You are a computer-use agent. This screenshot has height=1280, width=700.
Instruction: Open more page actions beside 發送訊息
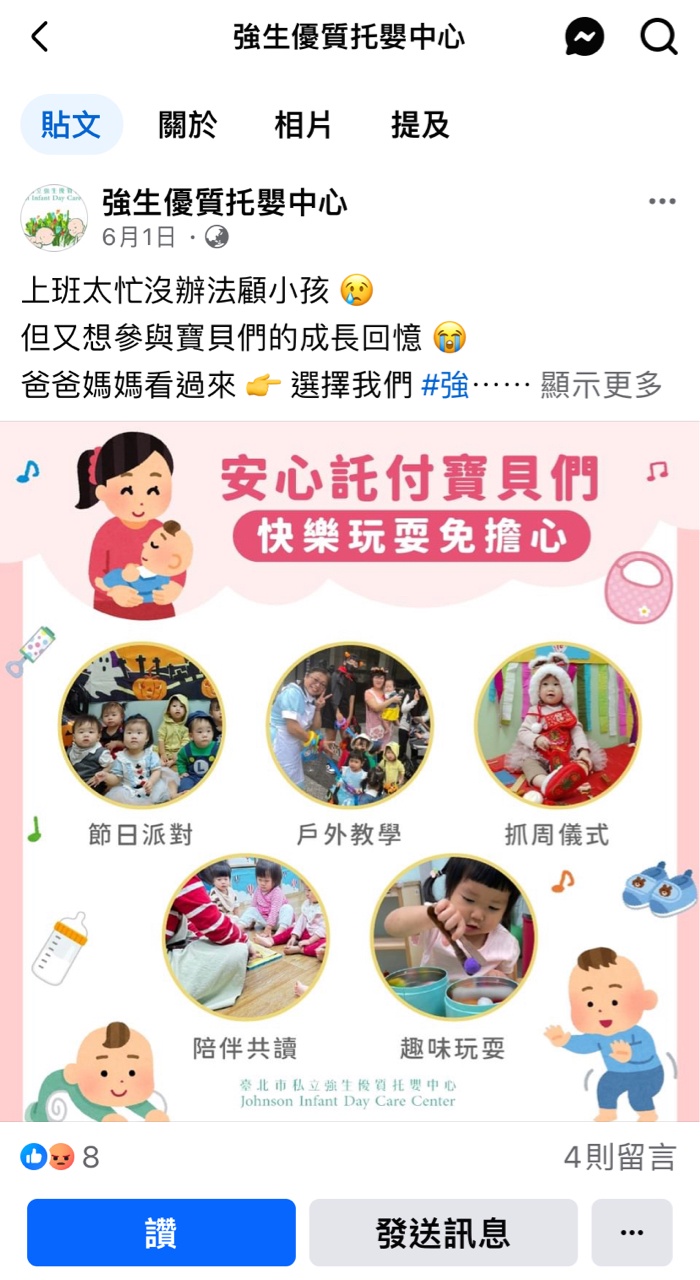[x=631, y=1232]
